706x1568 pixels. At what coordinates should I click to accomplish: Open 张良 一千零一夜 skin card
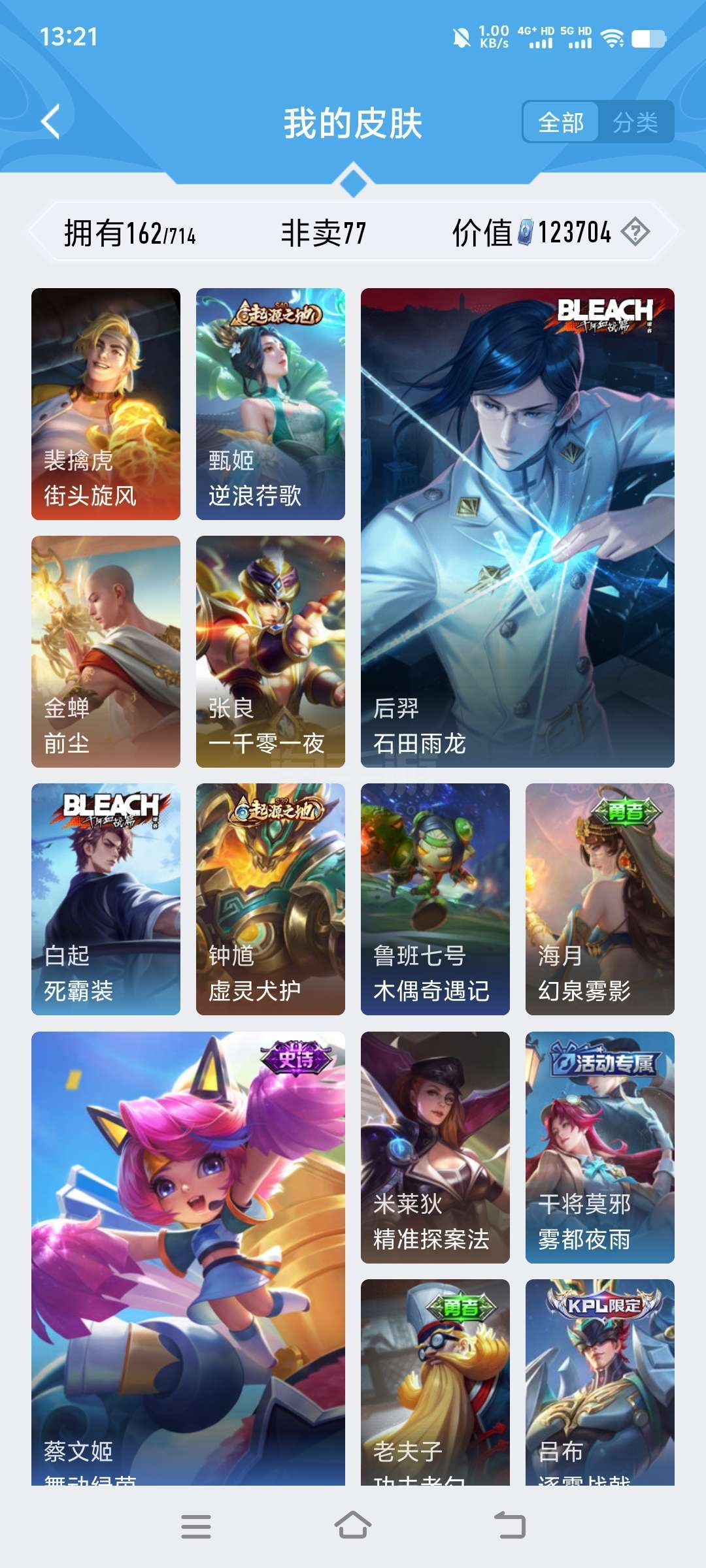tap(271, 651)
